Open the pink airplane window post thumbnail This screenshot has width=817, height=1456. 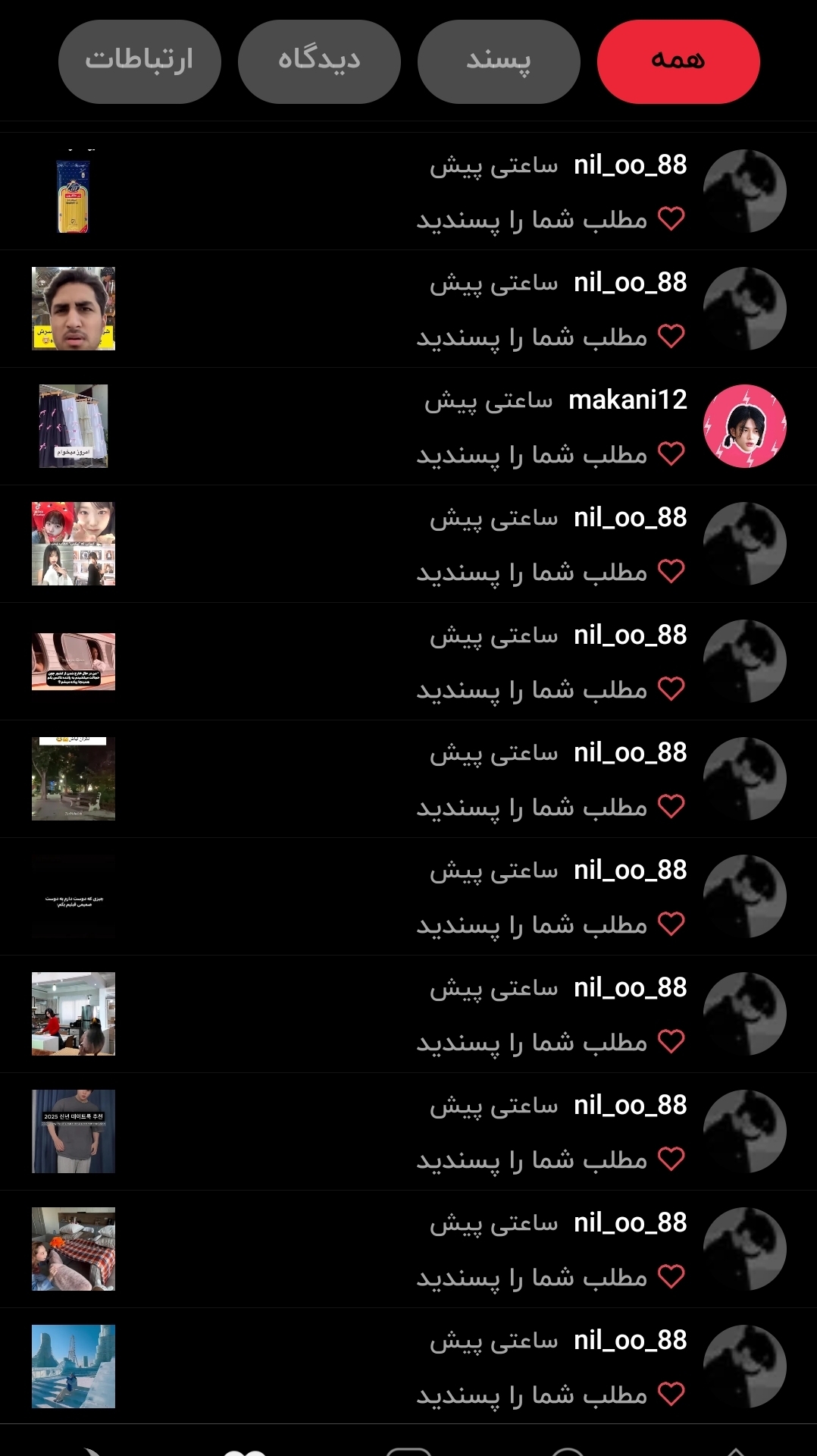(74, 661)
